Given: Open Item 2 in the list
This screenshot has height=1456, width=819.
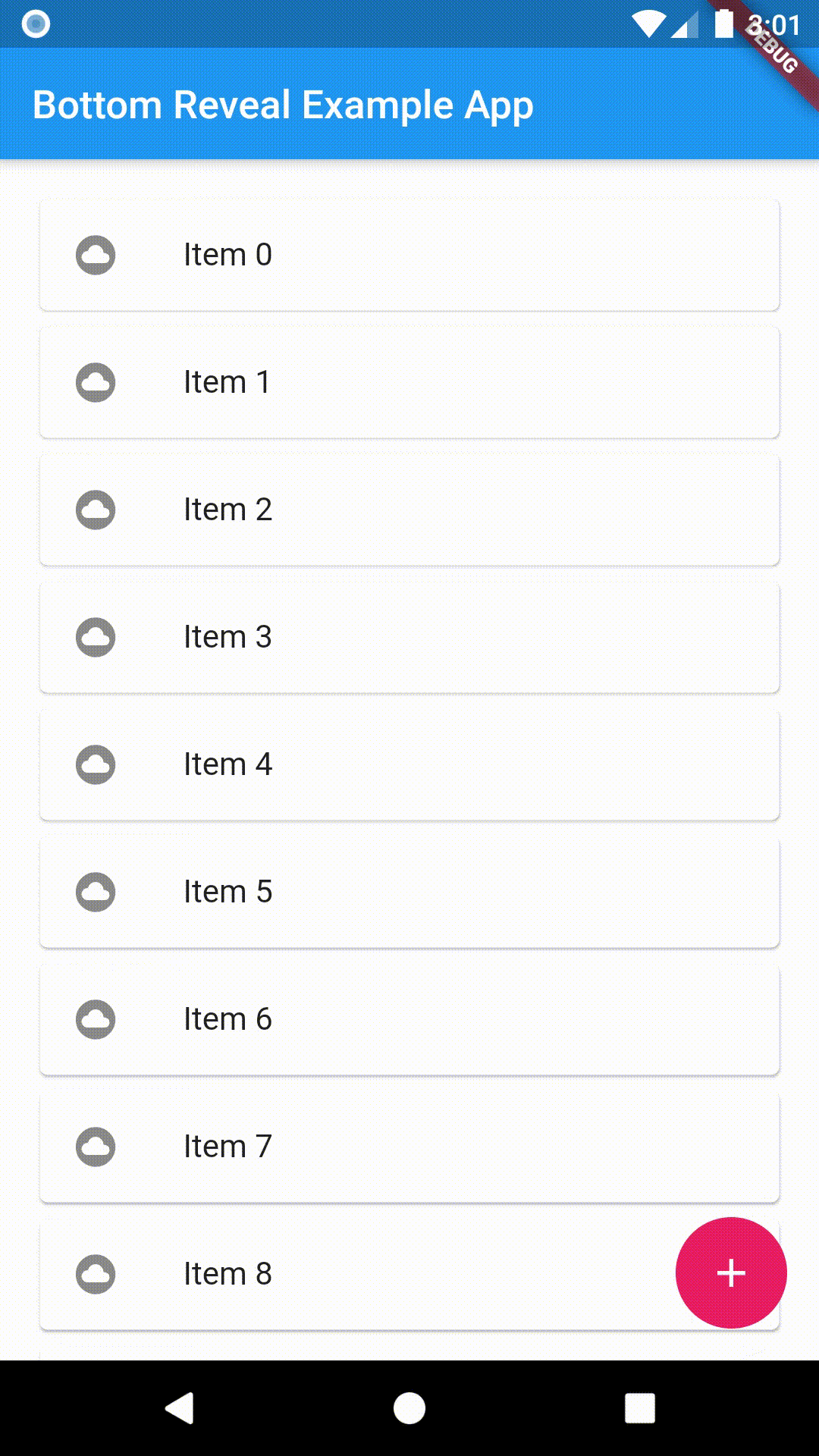Looking at the screenshot, I should [x=409, y=510].
